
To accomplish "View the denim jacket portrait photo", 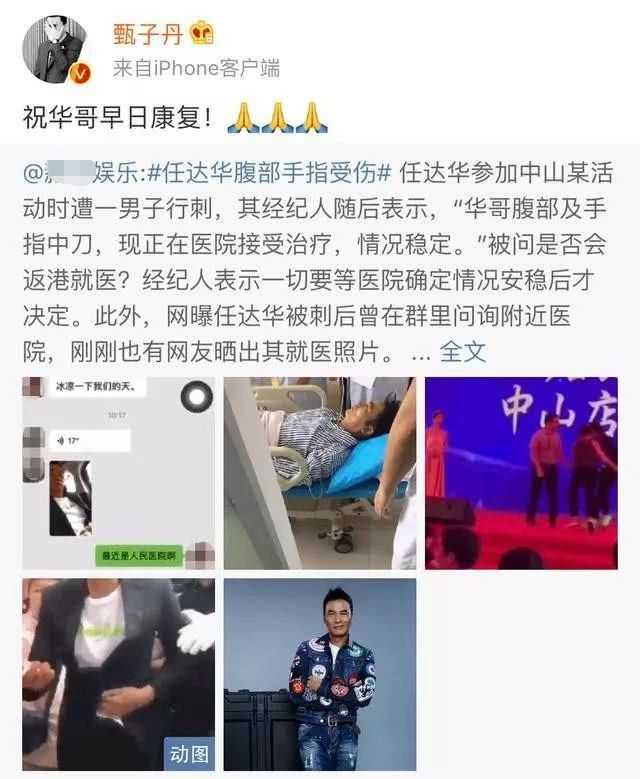I will tap(319, 674).
